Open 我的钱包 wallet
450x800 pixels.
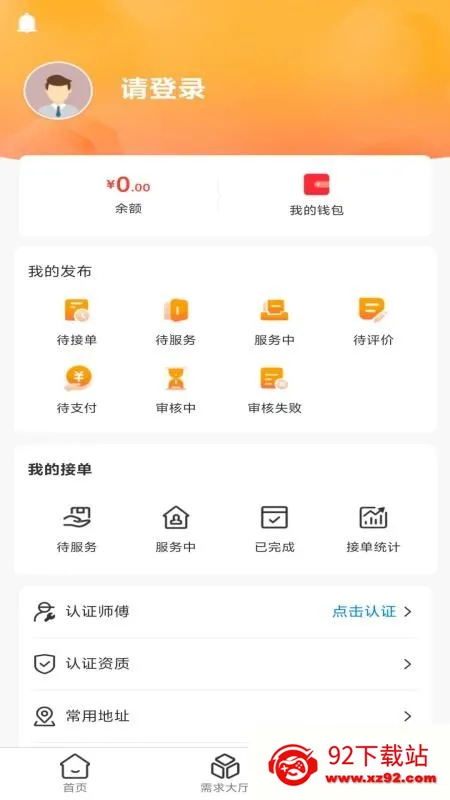(x=316, y=195)
